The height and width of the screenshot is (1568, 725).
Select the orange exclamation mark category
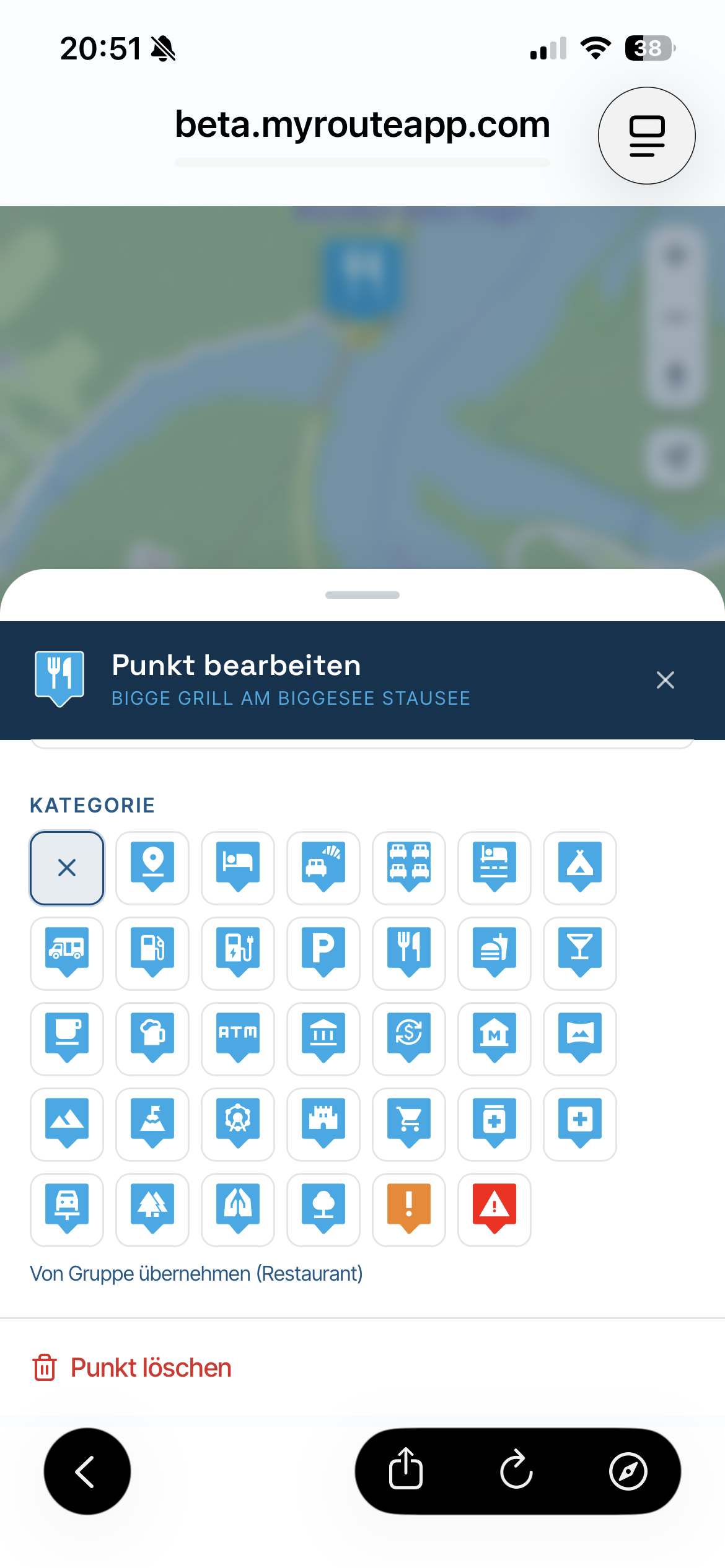click(409, 1209)
